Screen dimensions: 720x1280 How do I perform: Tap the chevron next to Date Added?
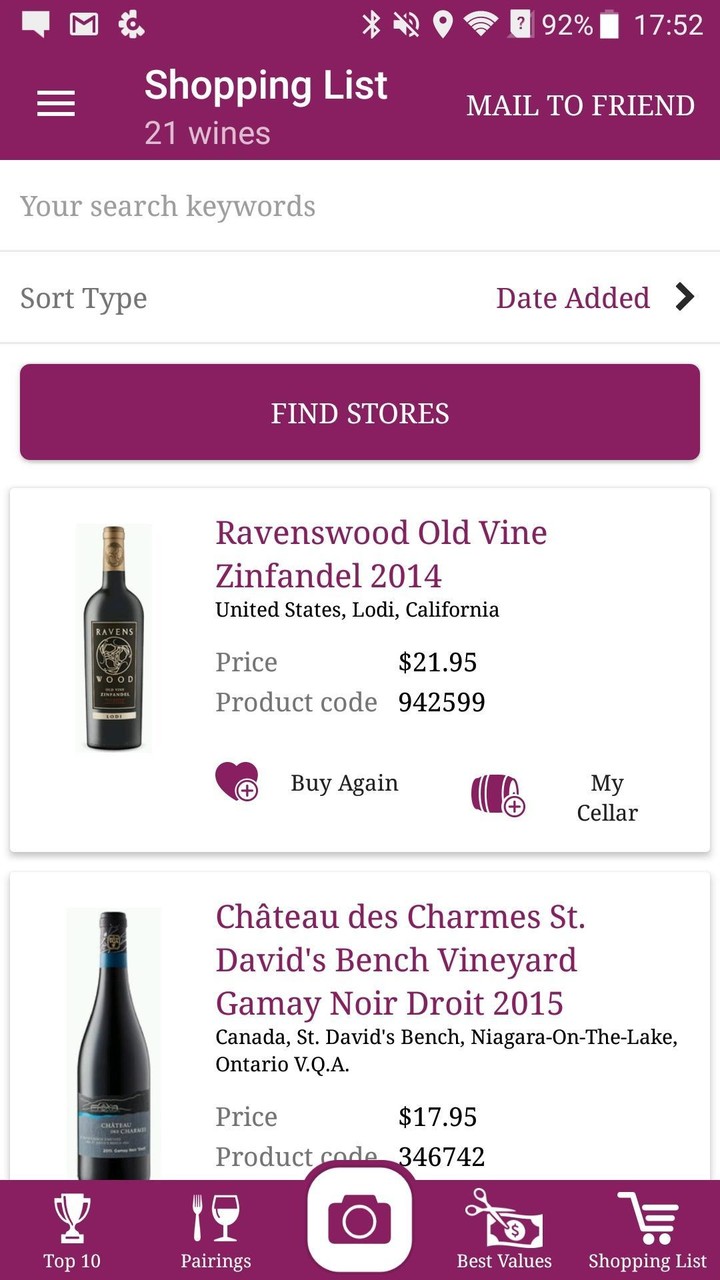(687, 297)
